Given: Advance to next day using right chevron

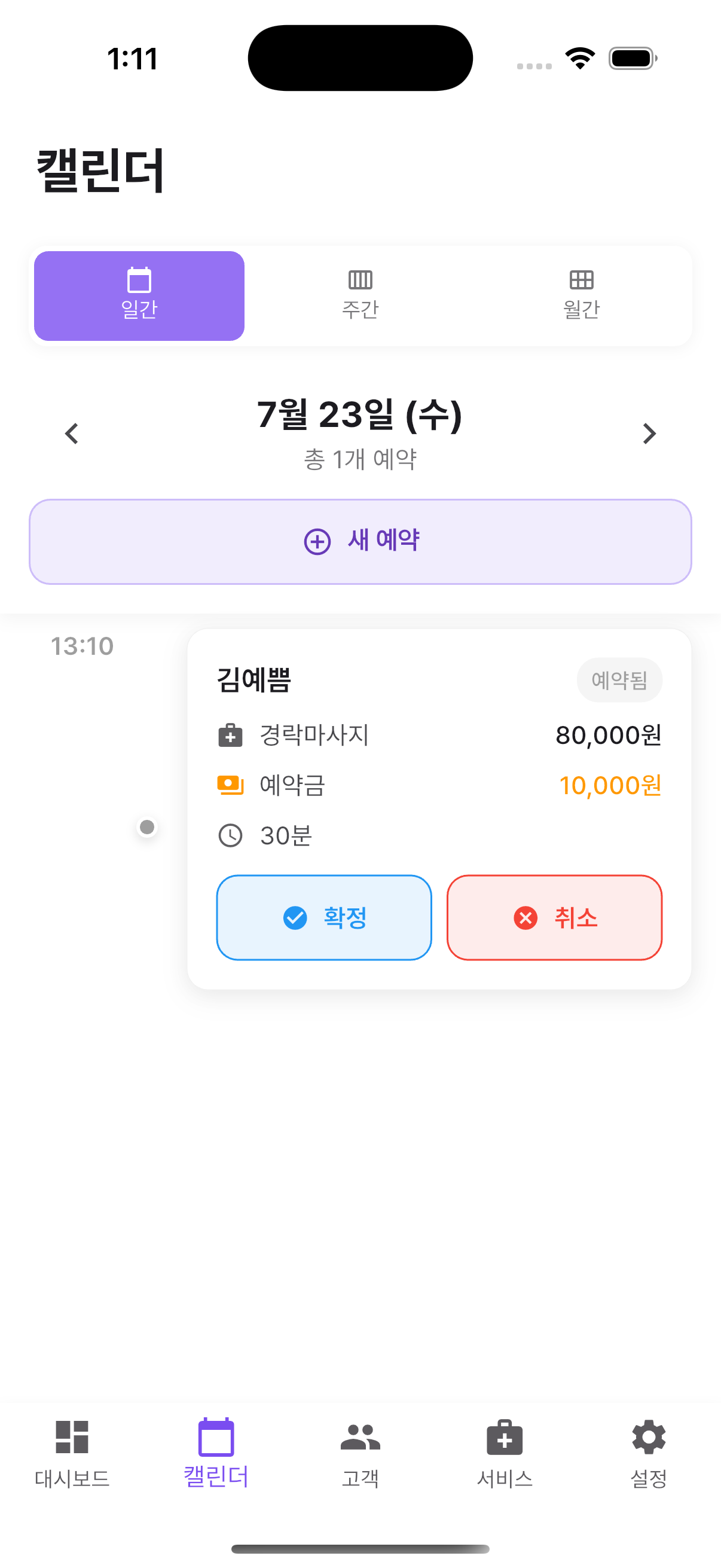Looking at the screenshot, I should tap(650, 434).
